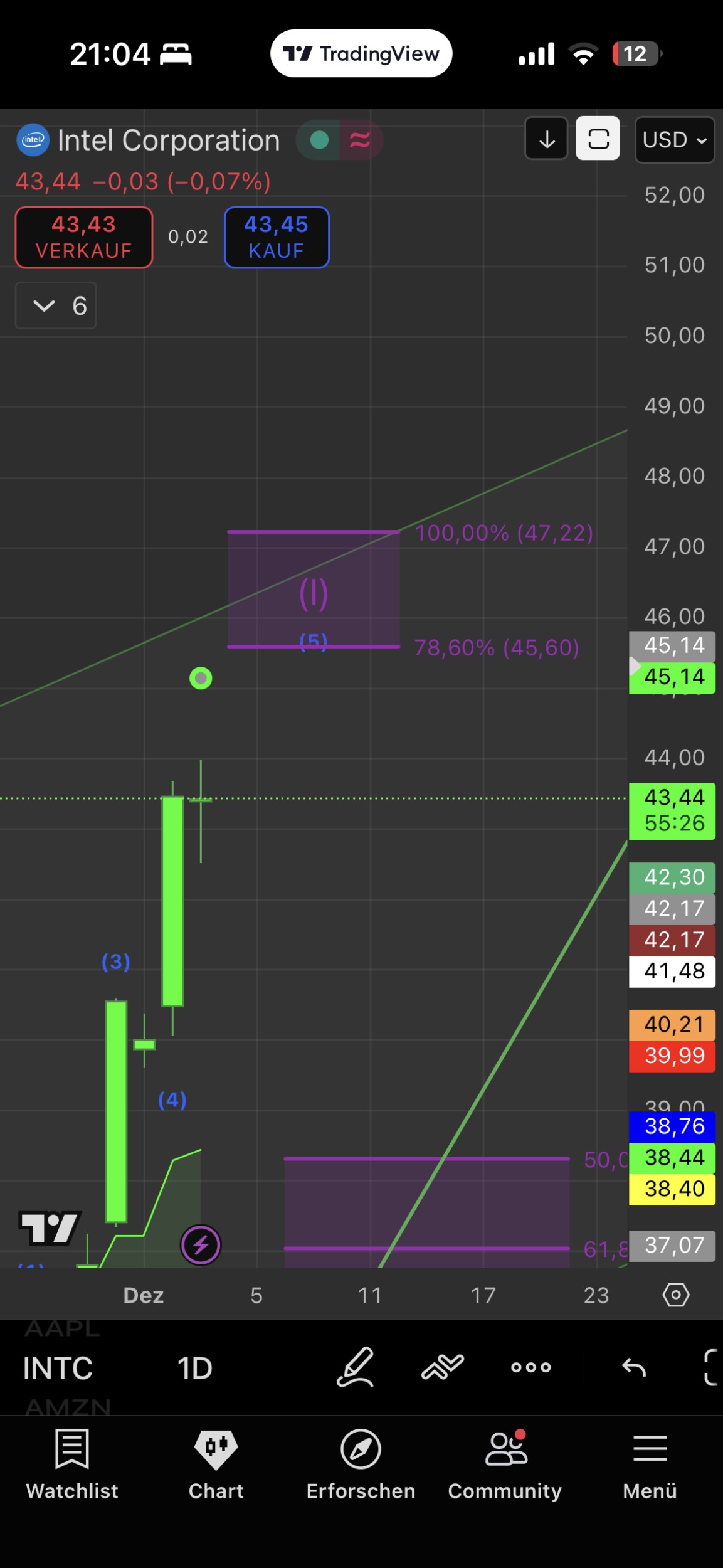Open the indicators tool in toolbar

[x=443, y=1367]
